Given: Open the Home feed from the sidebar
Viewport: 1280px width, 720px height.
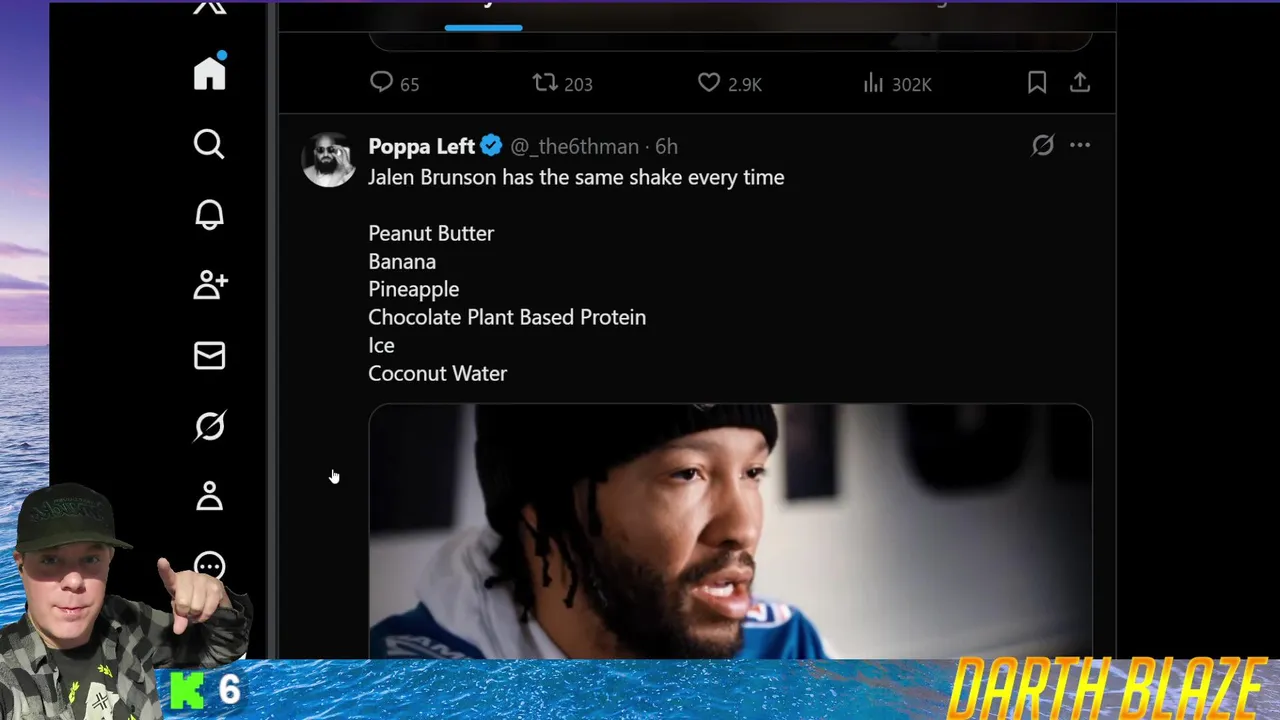Looking at the screenshot, I should click(x=209, y=73).
